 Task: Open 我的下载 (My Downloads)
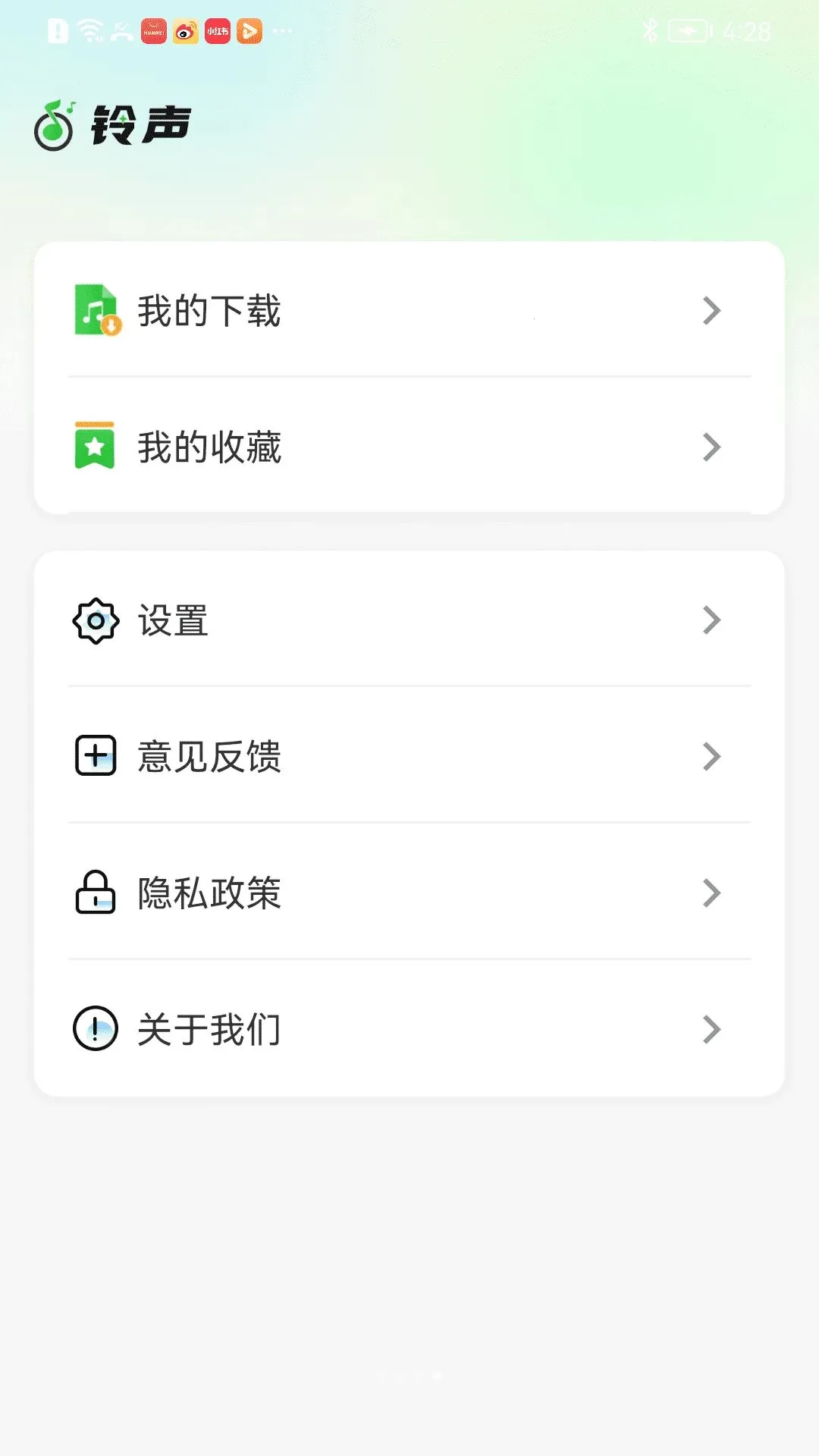[409, 310]
